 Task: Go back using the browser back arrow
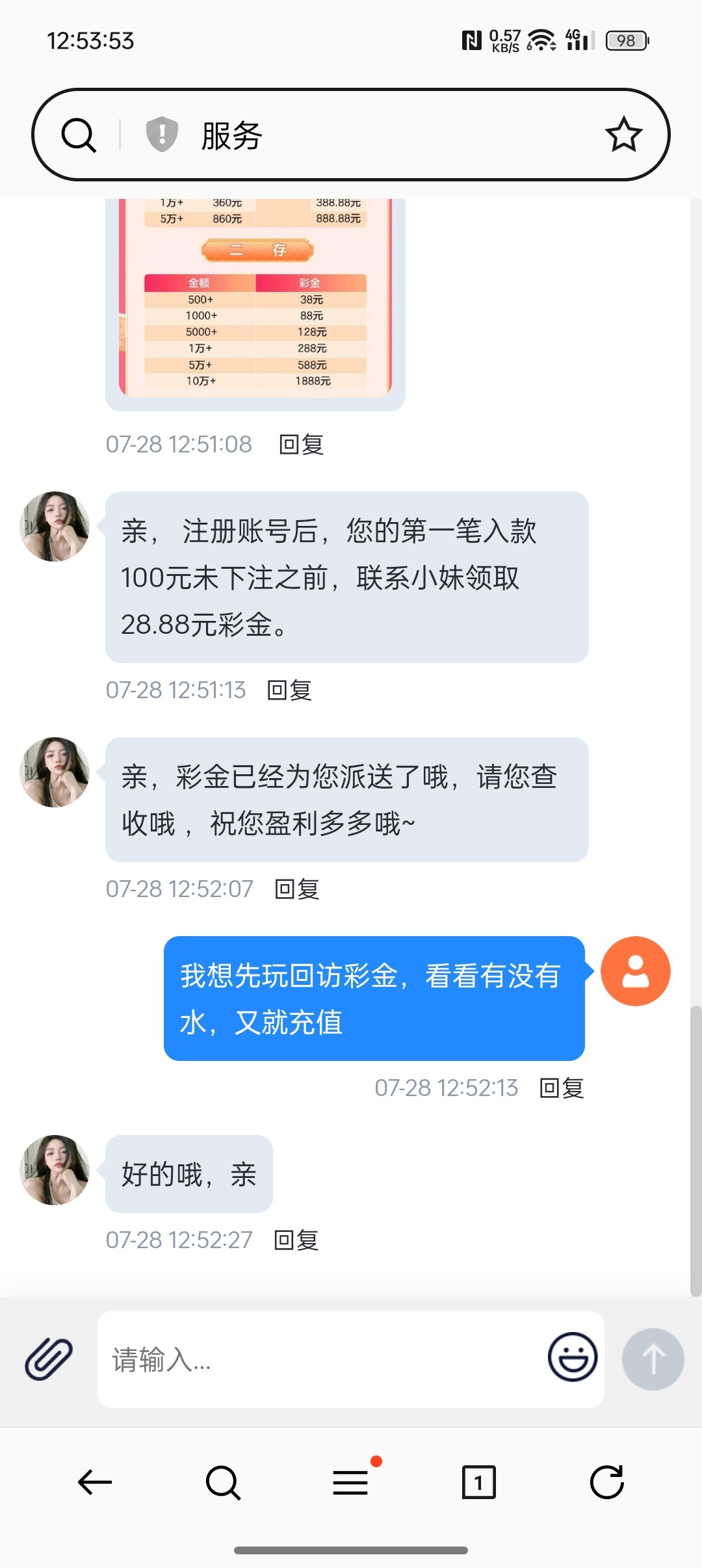95,1482
